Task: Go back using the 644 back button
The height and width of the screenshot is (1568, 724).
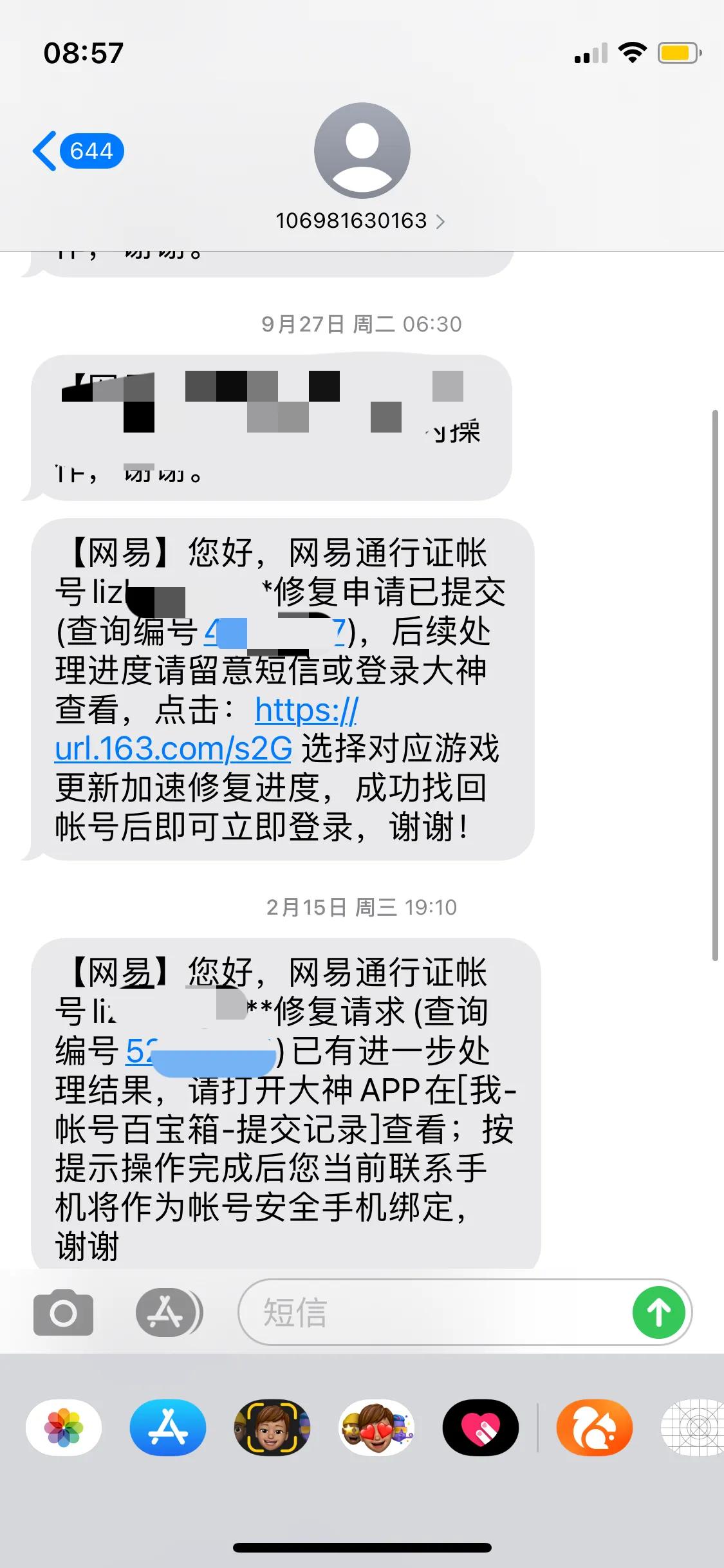Action: [x=77, y=150]
